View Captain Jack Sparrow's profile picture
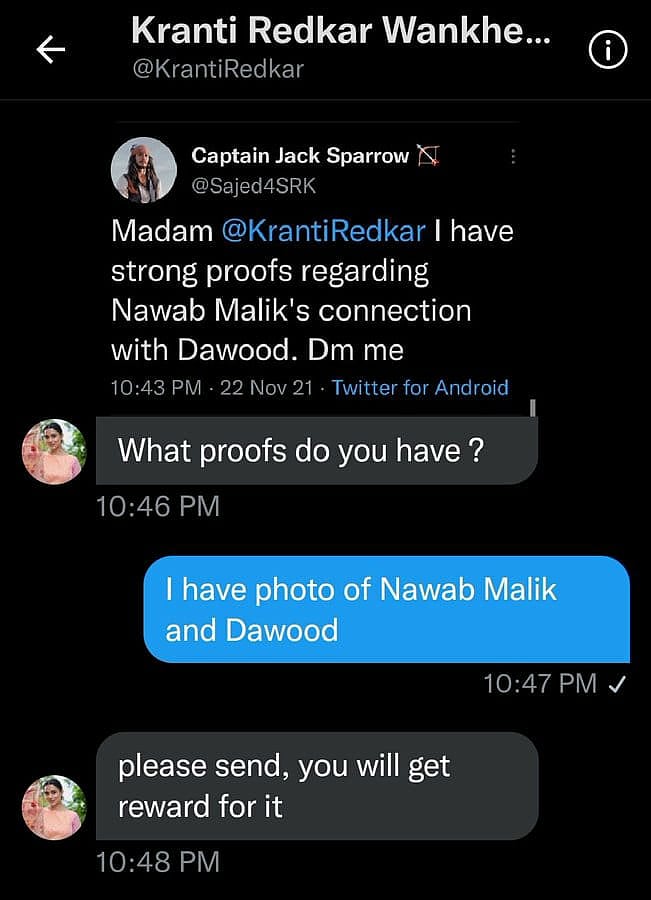 tap(144, 169)
